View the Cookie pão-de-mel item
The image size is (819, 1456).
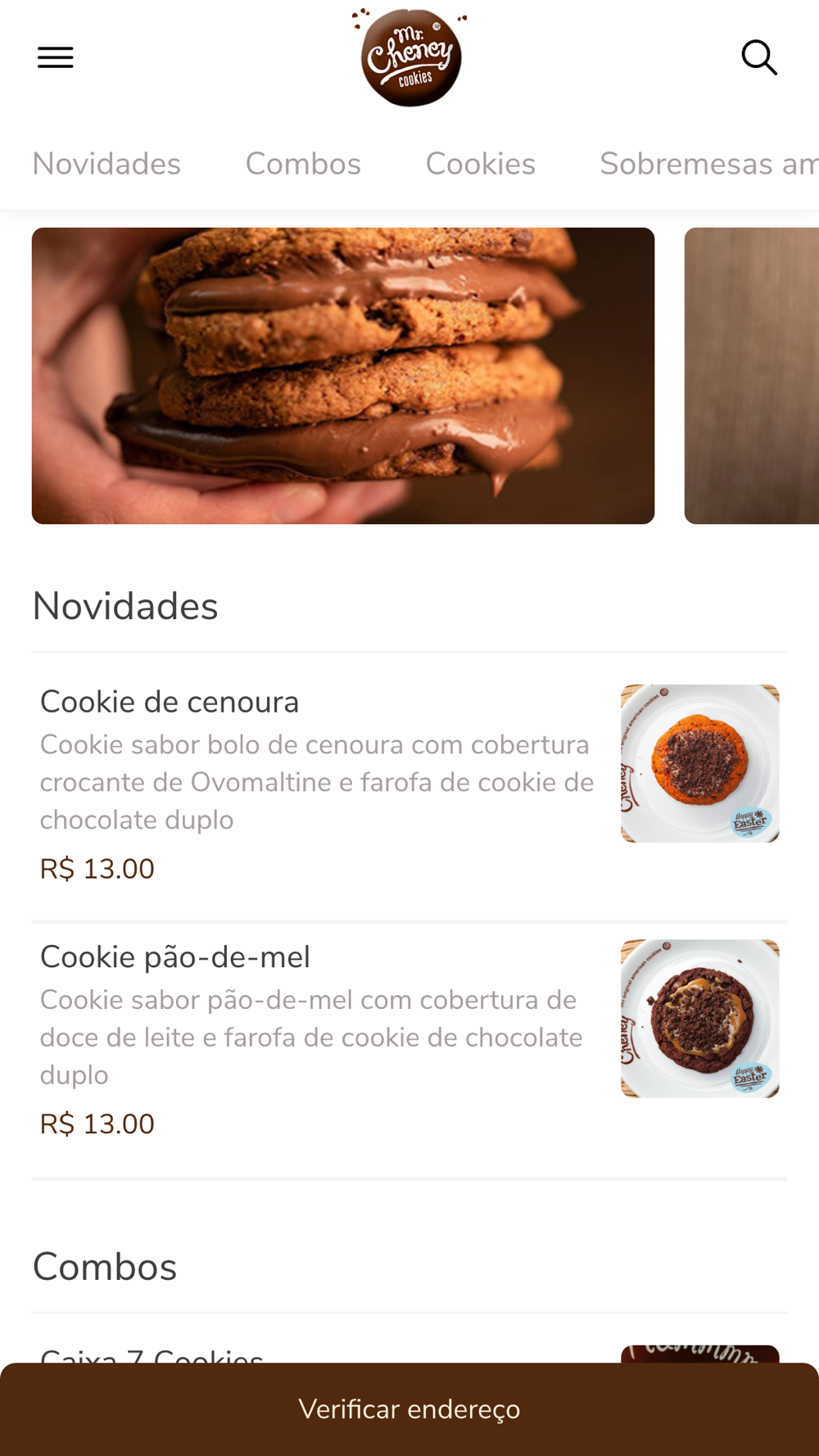(409, 1041)
